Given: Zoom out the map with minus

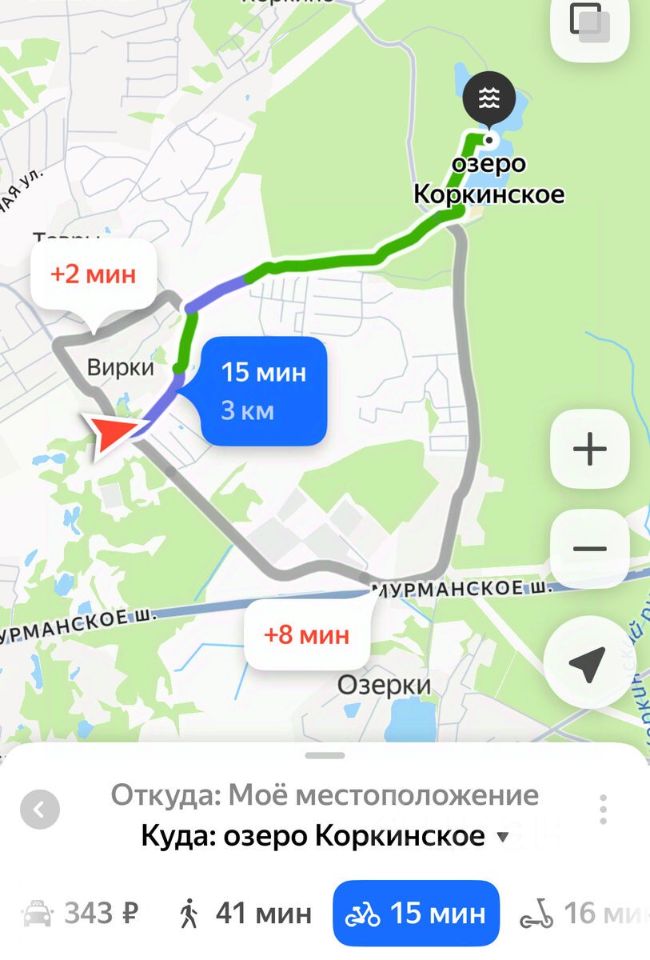Looking at the screenshot, I should click(590, 548).
